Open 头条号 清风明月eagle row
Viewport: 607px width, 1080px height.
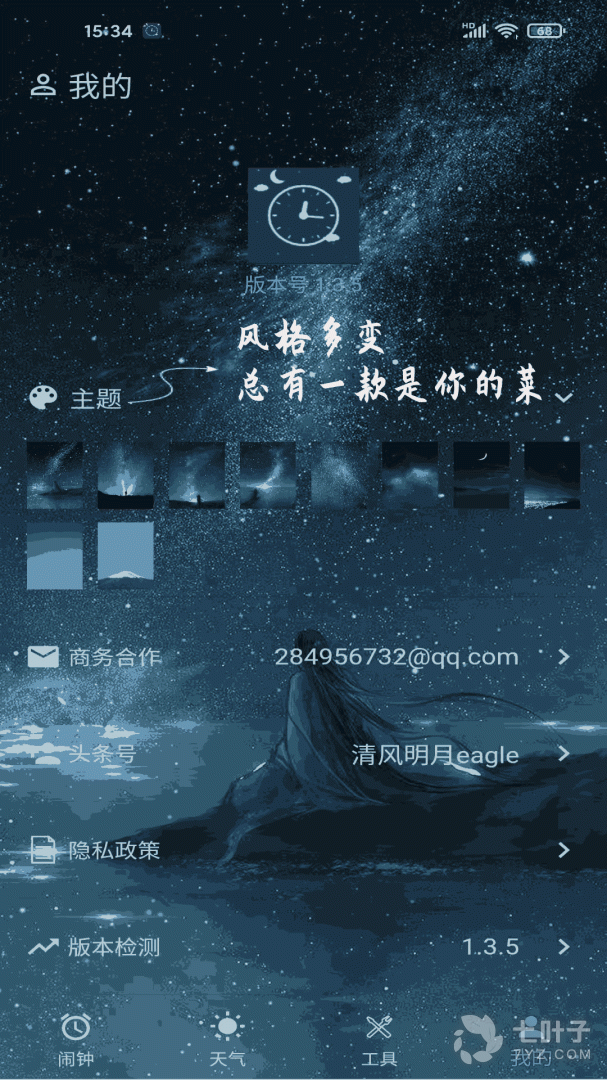coord(300,754)
